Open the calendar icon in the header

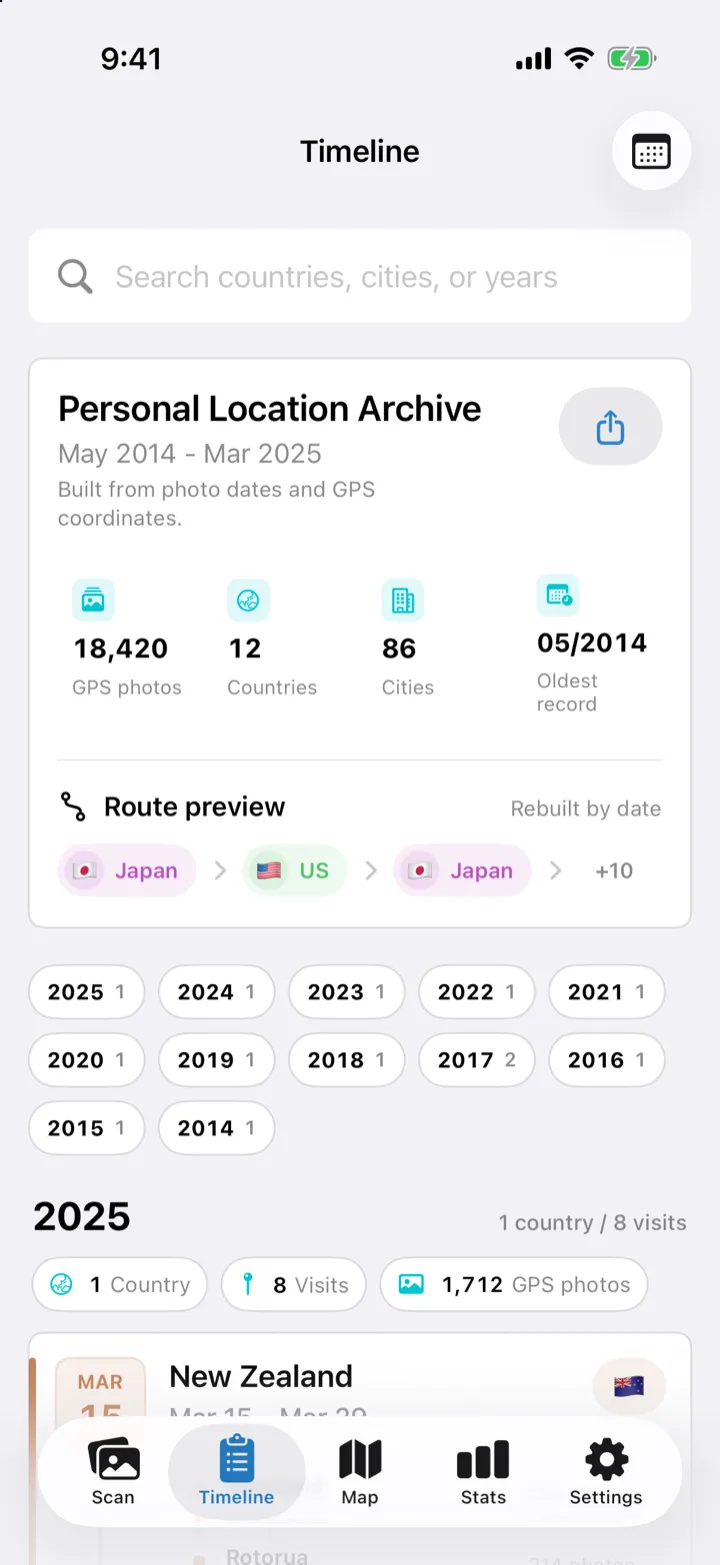[651, 152]
